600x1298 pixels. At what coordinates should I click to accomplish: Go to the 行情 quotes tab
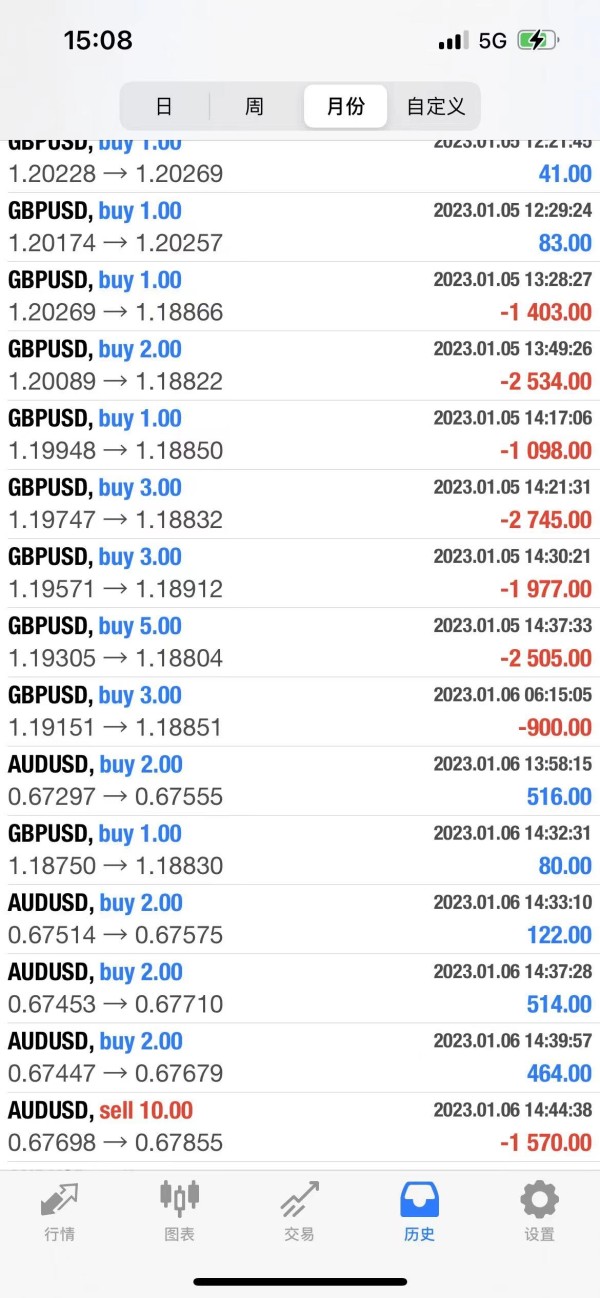[x=60, y=1211]
